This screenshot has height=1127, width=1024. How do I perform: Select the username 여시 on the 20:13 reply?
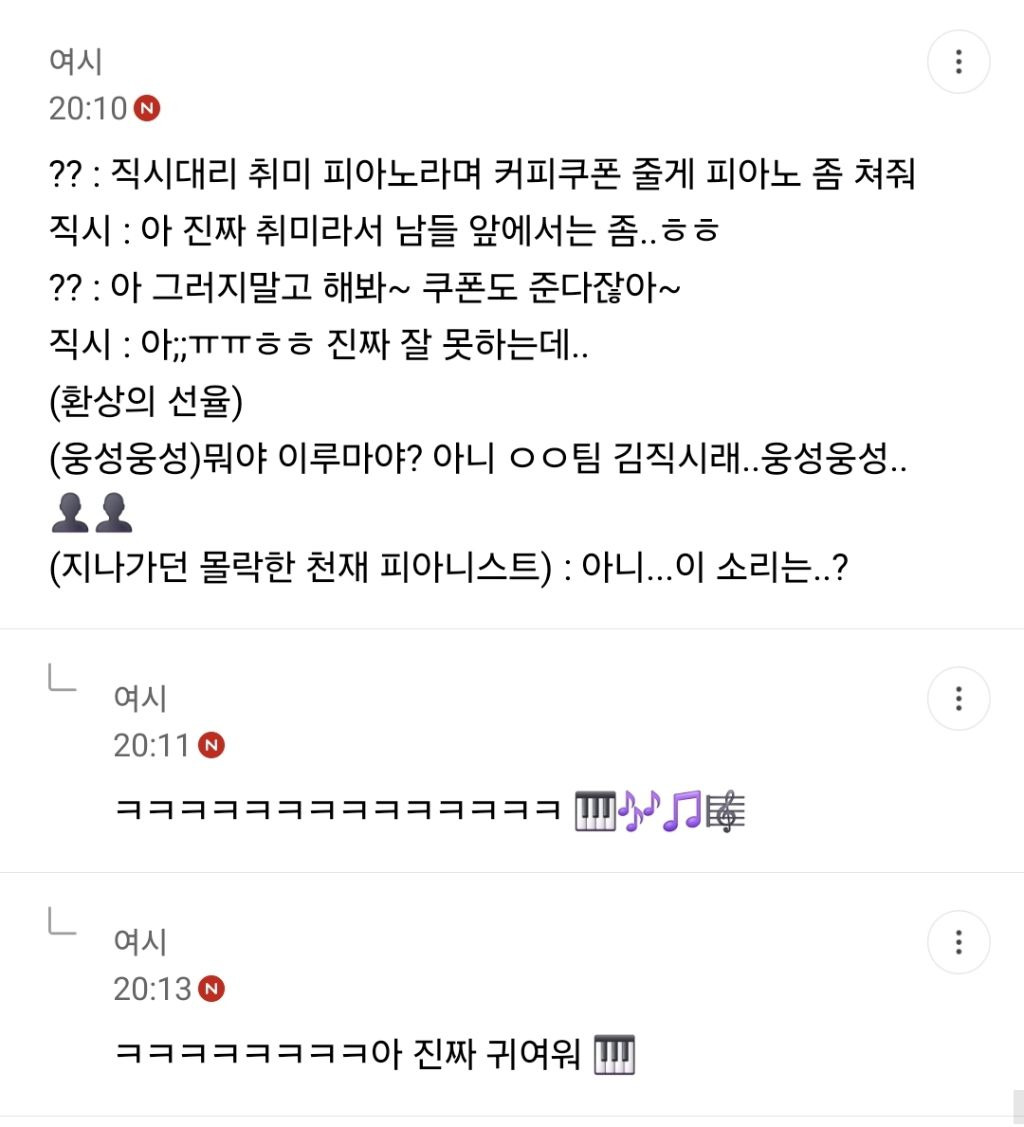(138, 942)
